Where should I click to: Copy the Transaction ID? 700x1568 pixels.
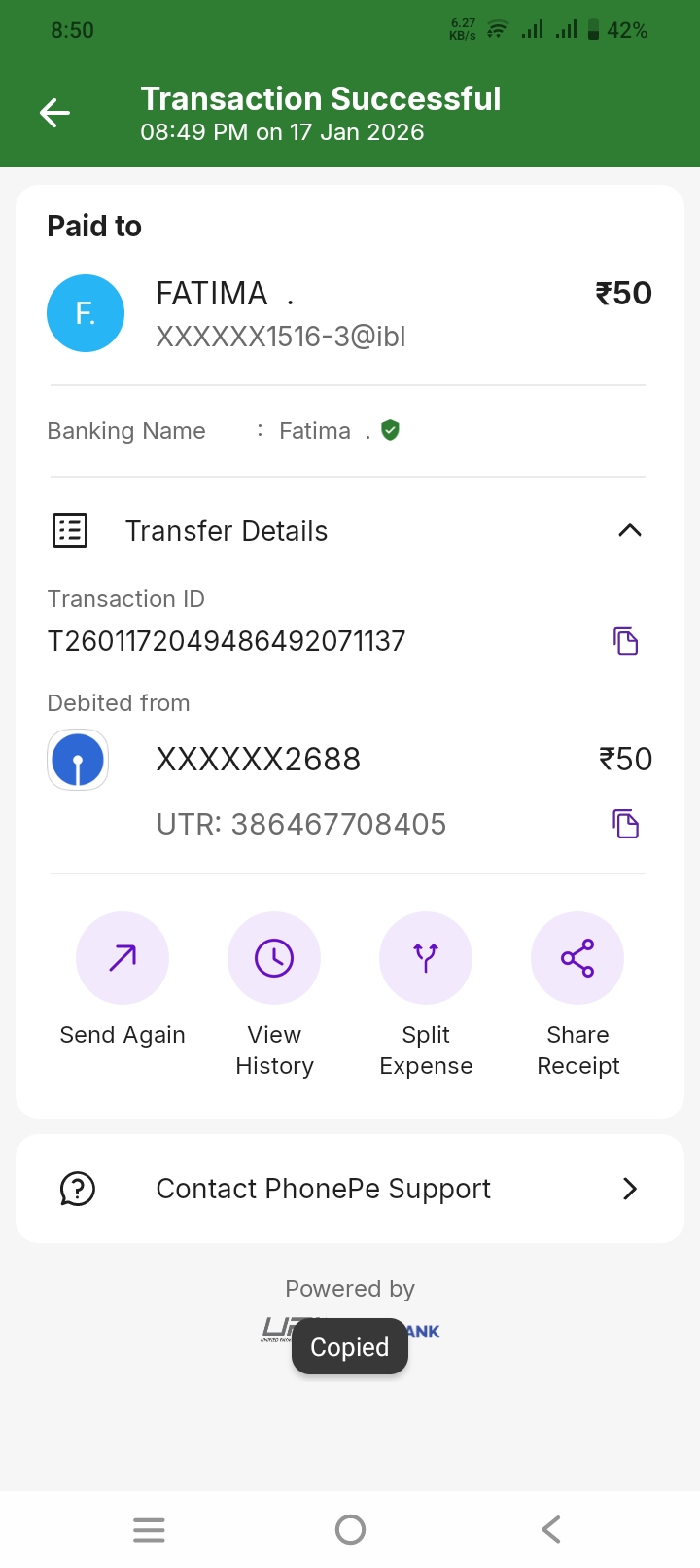(x=625, y=641)
